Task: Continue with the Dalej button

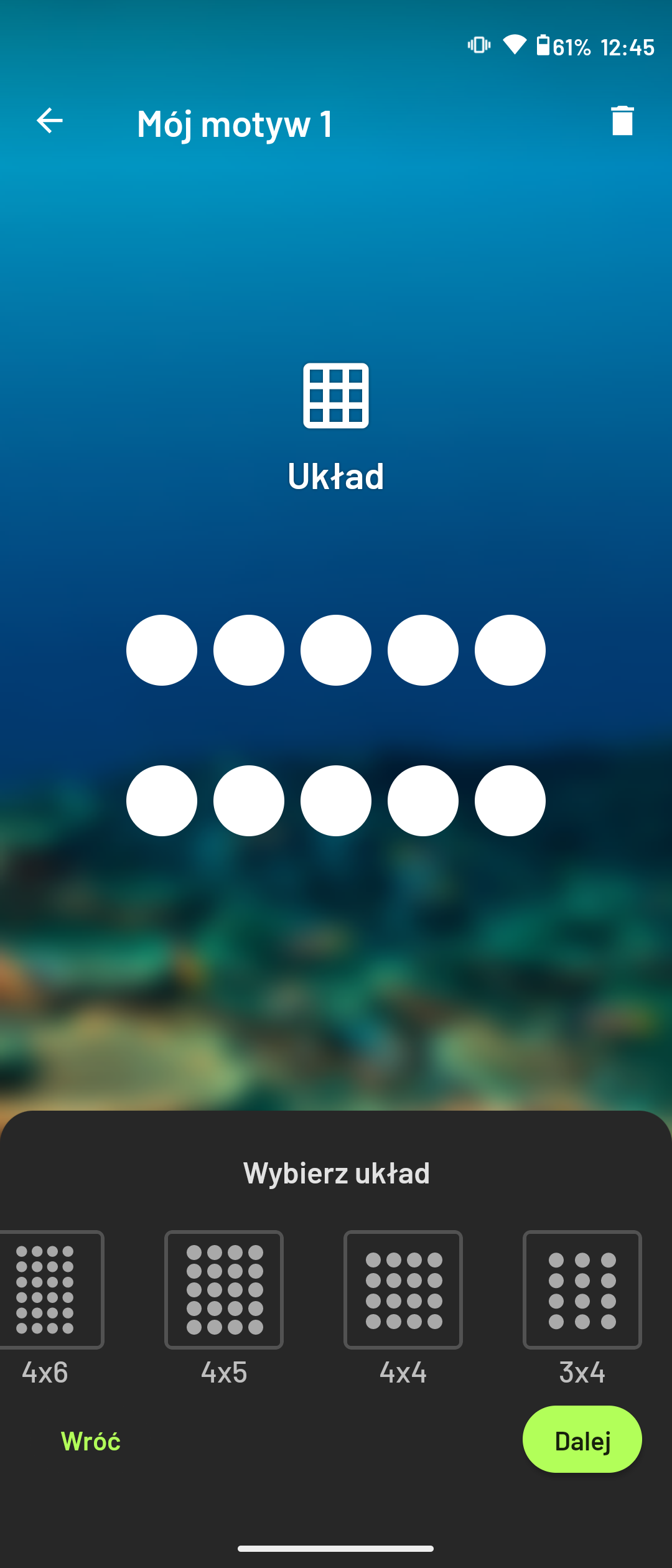Action: point(582,1440)
